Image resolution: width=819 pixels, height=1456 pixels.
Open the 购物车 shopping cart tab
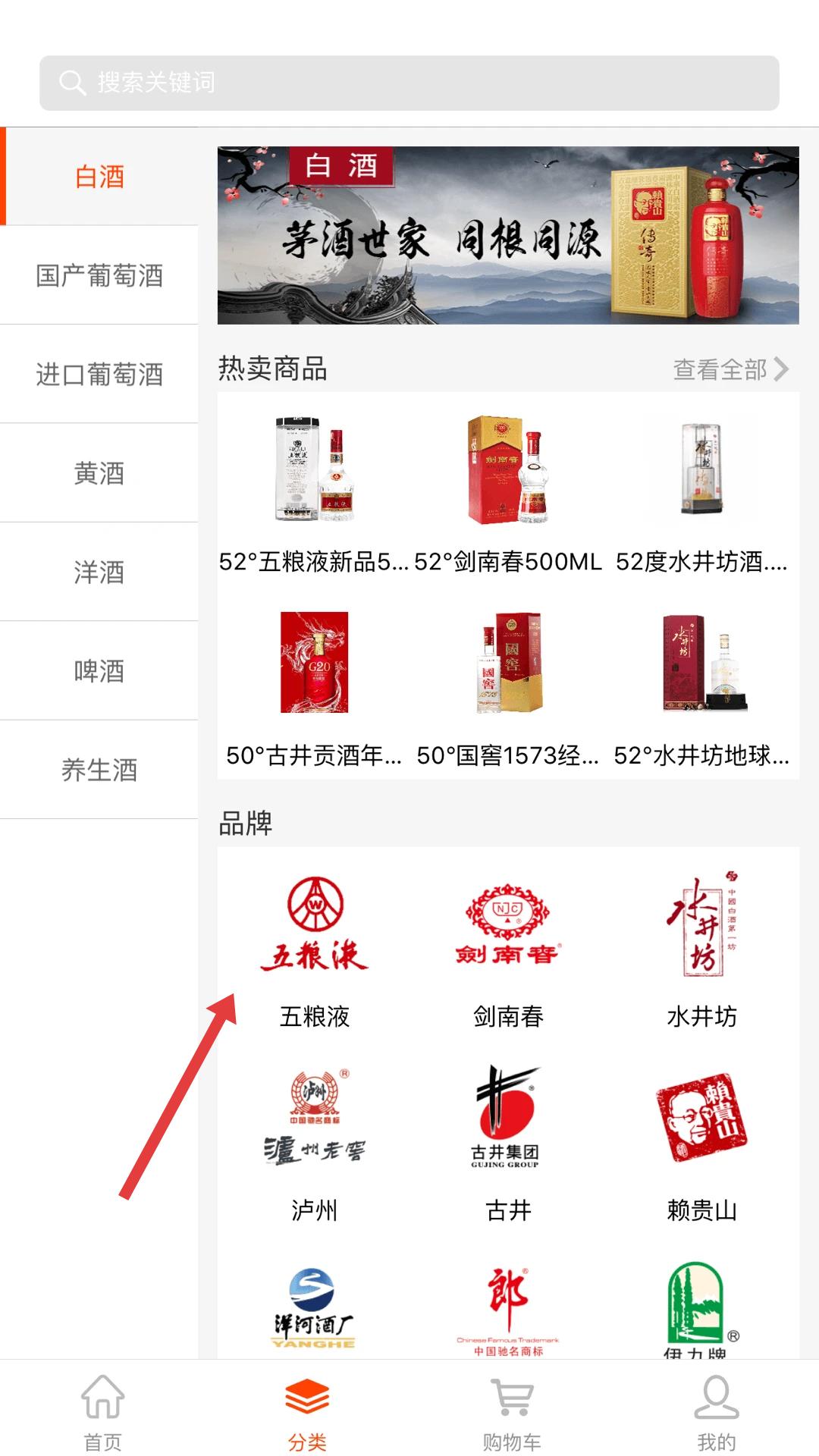tap(512, 1410)
